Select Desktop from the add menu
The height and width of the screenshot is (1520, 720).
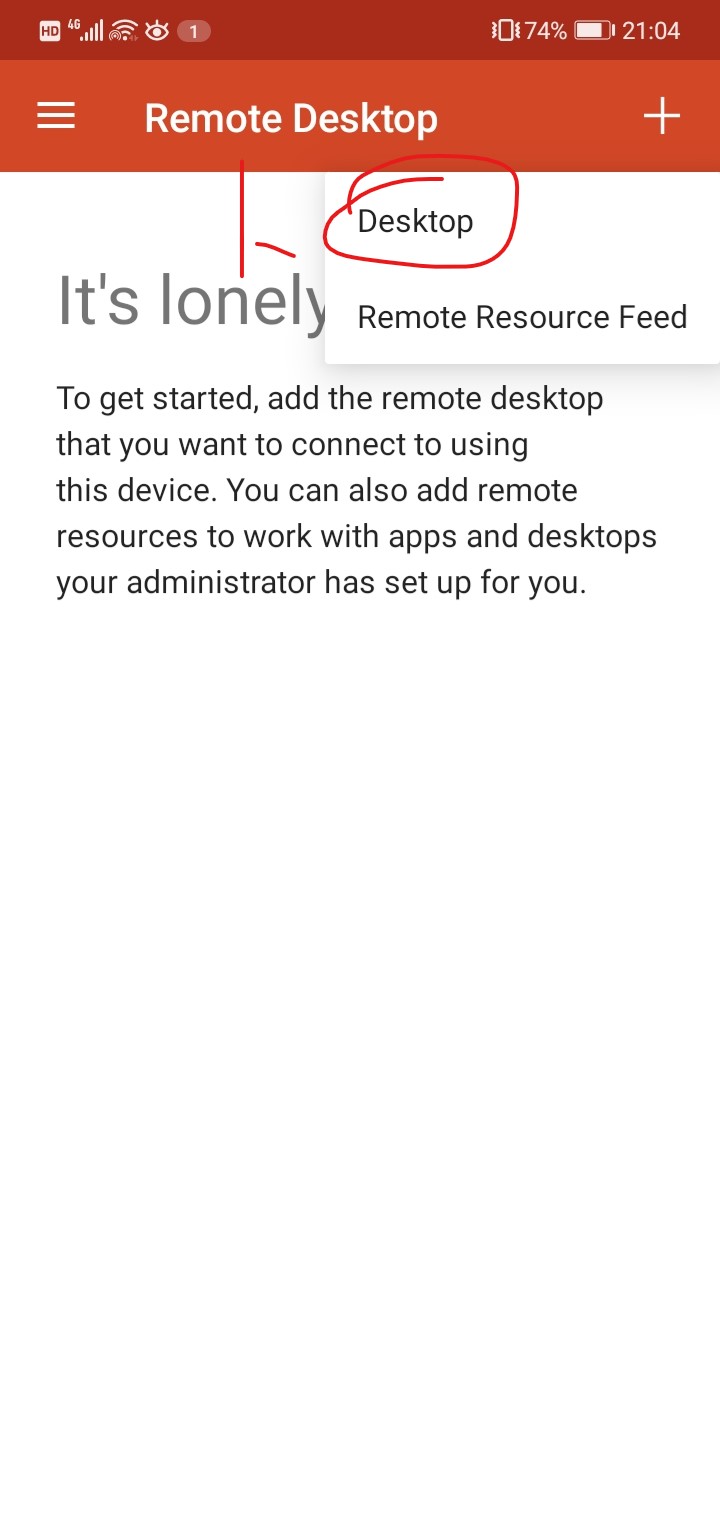414,221
